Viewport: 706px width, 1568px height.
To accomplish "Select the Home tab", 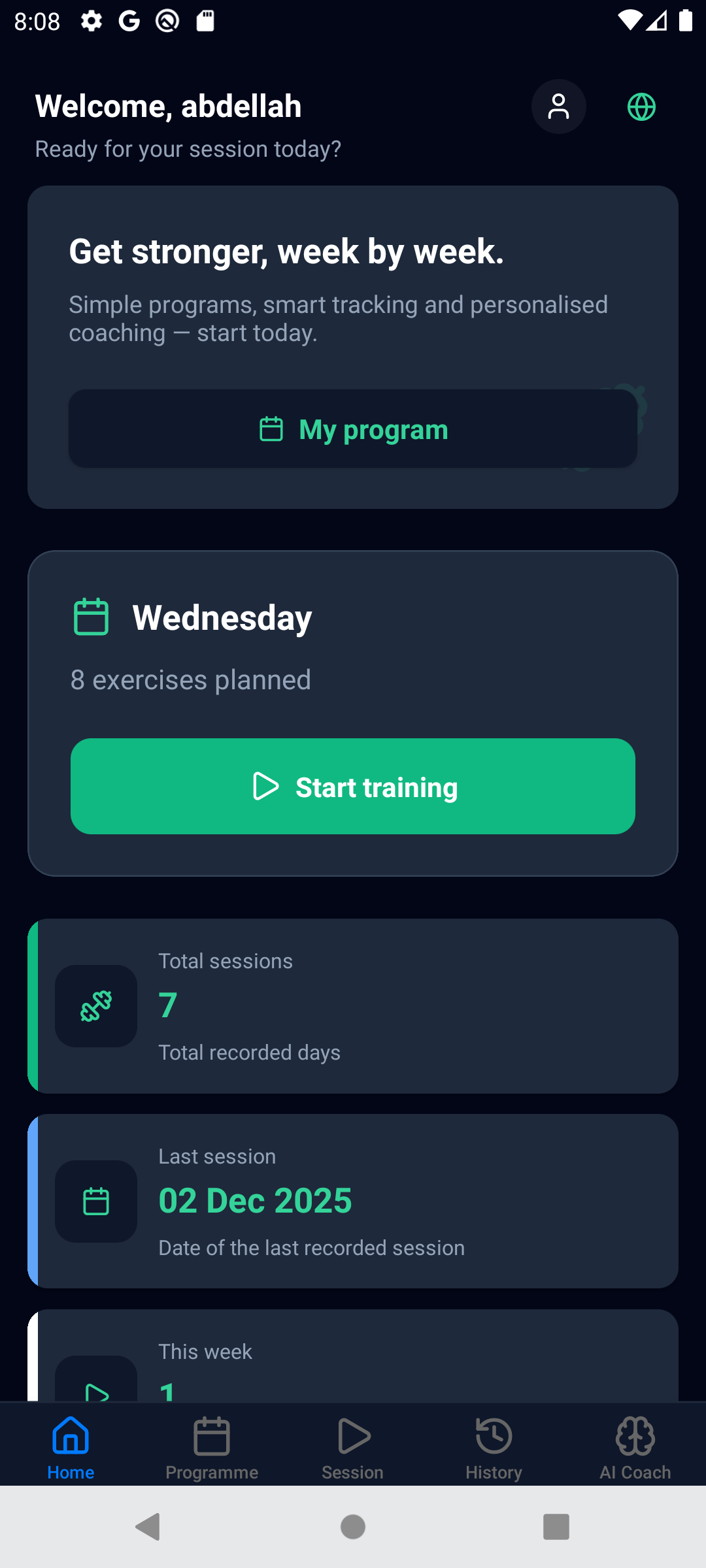I will tap(71, 1447).
